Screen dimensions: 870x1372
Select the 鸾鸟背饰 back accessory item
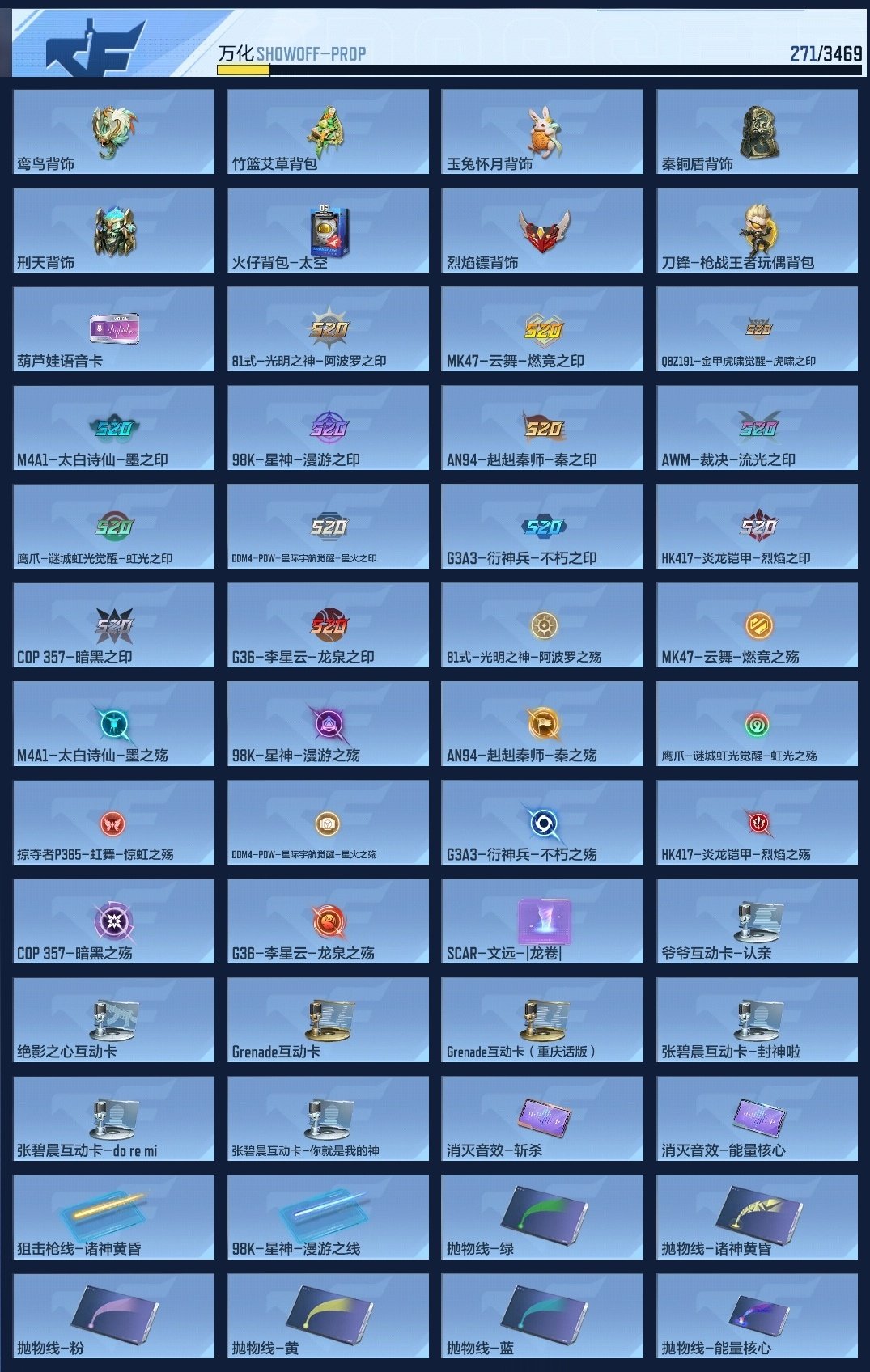tap(113, 129)
